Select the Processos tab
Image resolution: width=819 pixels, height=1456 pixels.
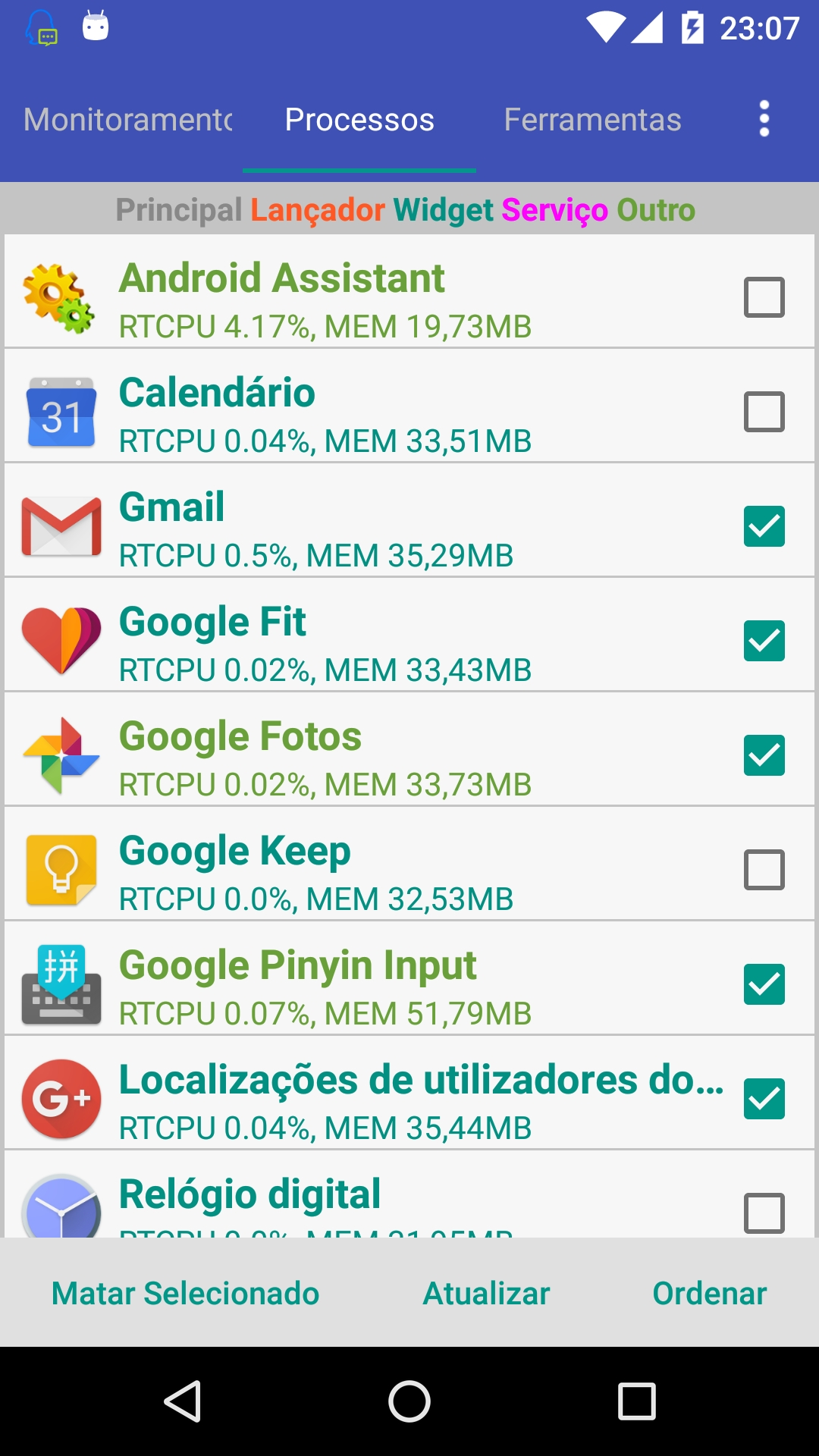click(x=359, y=120)
